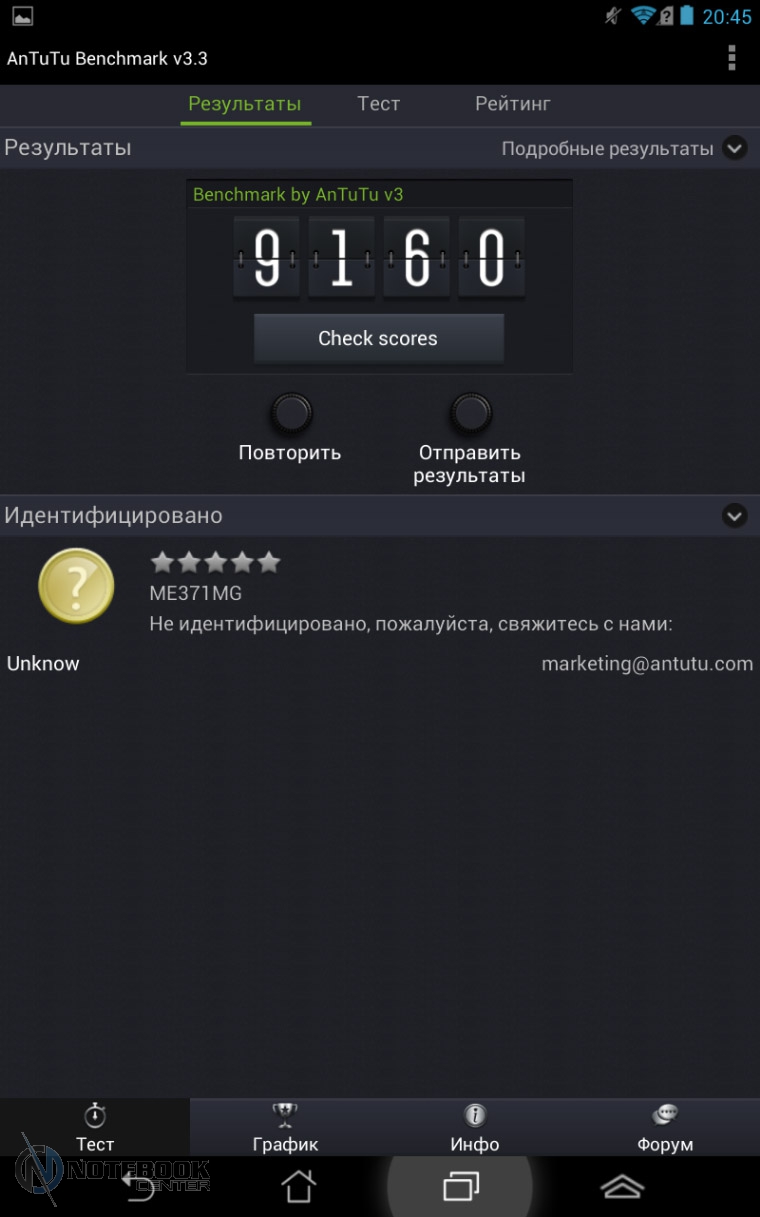Switch to the Тест top tab

(378, 104)
